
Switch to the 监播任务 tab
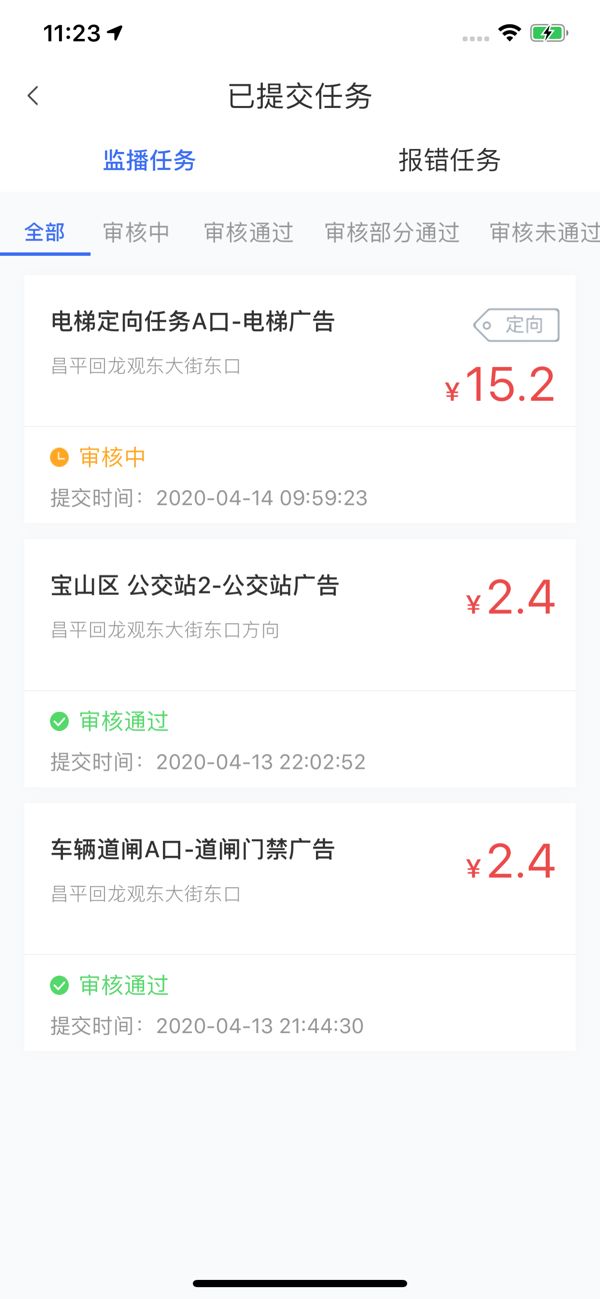pos(150,160)
